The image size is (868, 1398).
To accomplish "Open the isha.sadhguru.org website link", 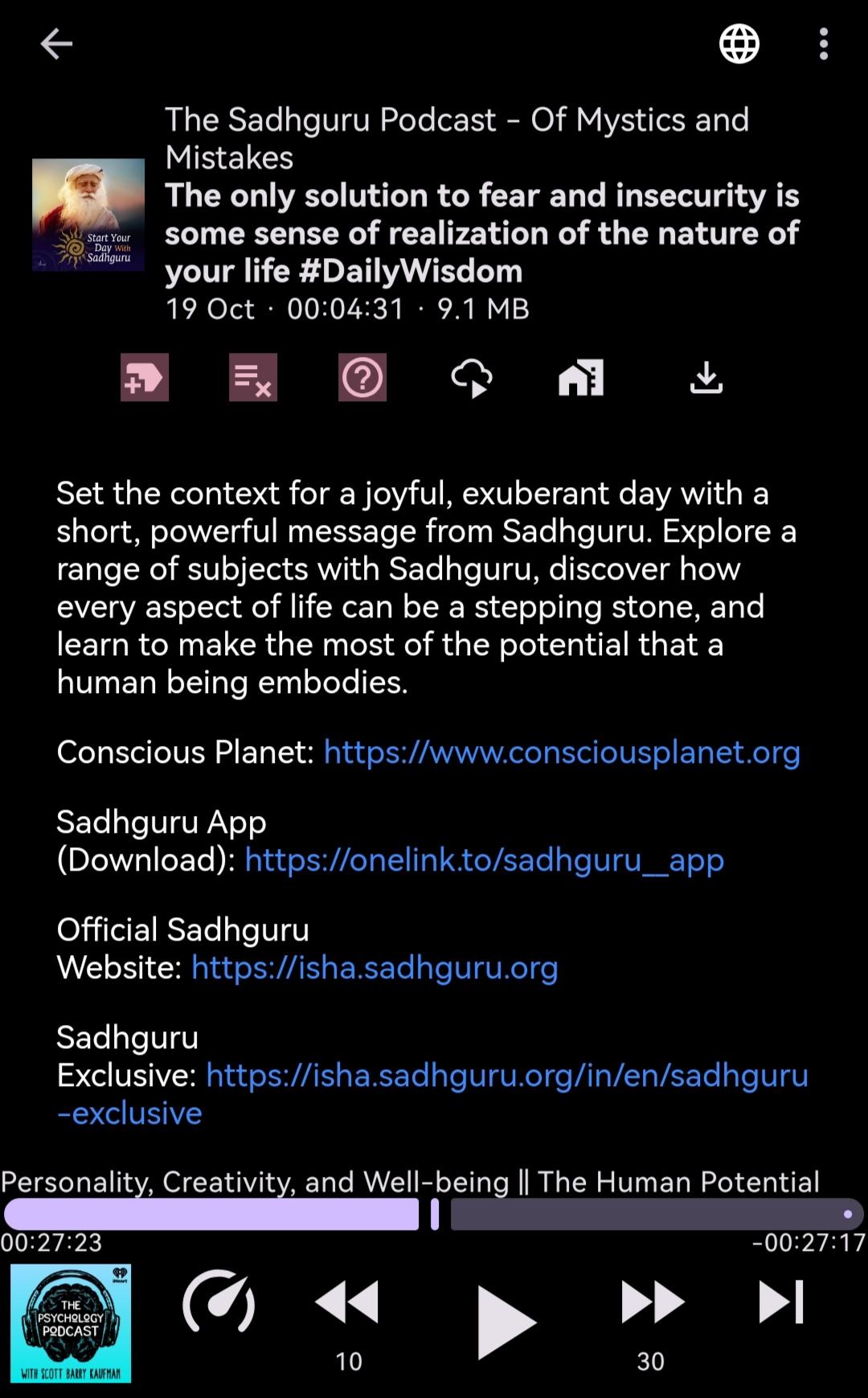I will 375,967.
